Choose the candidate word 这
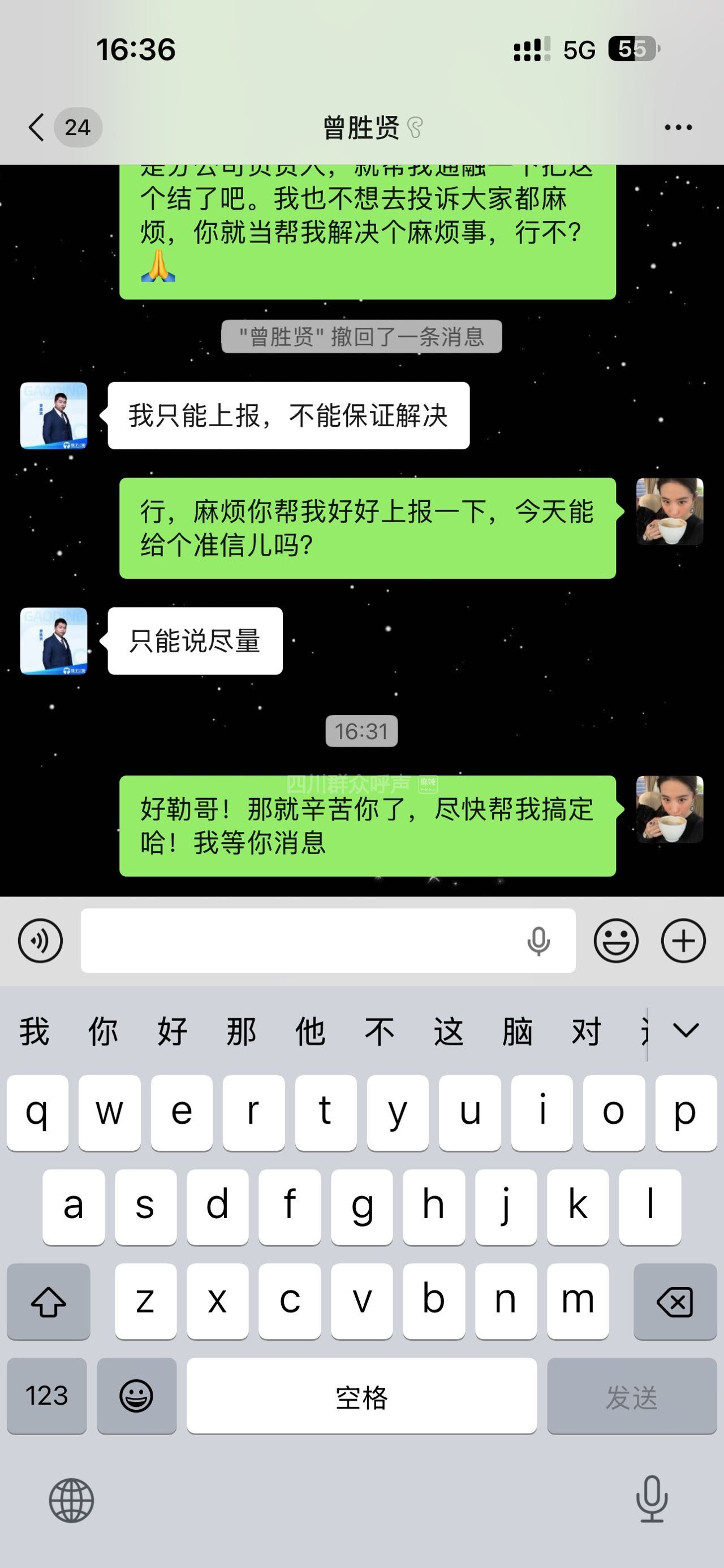 [x=448, y=1032]
